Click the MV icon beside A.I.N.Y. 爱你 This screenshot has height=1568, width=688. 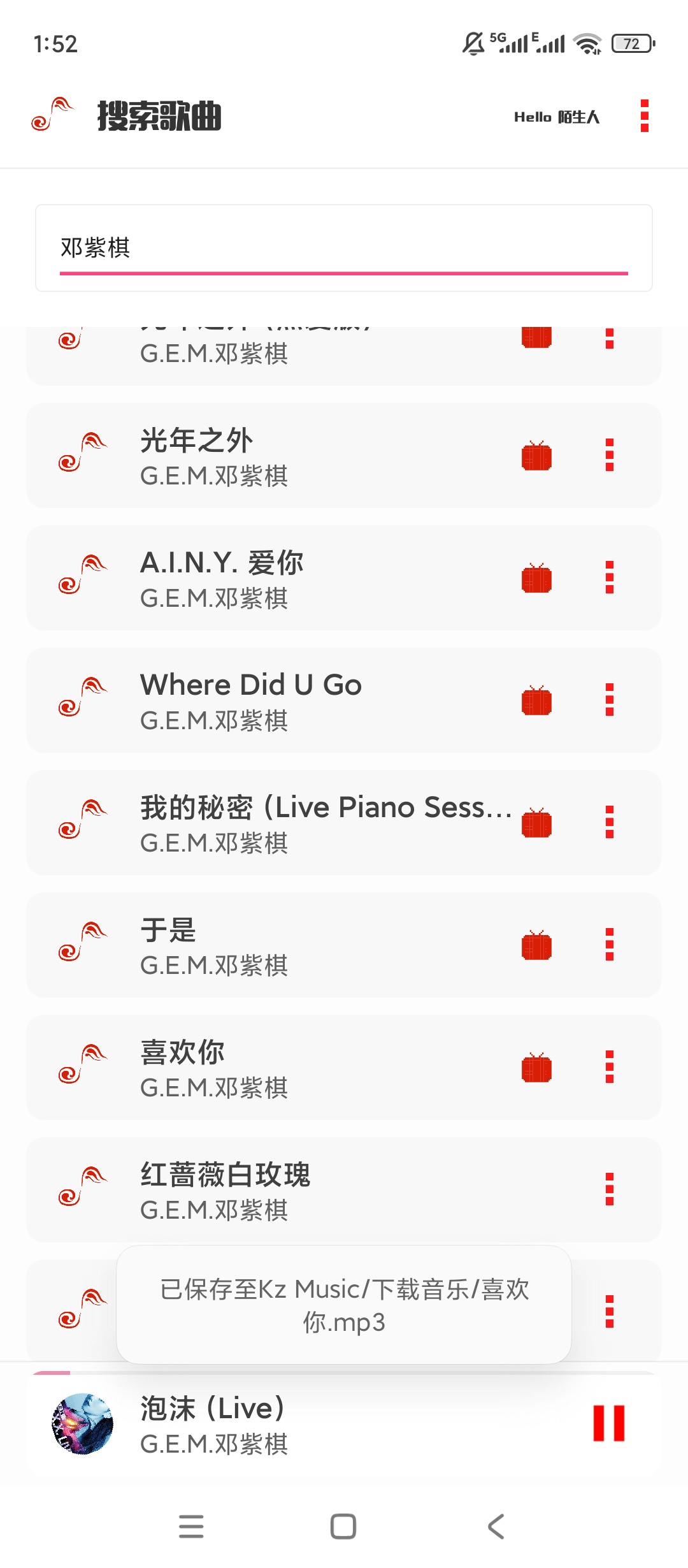537,577
